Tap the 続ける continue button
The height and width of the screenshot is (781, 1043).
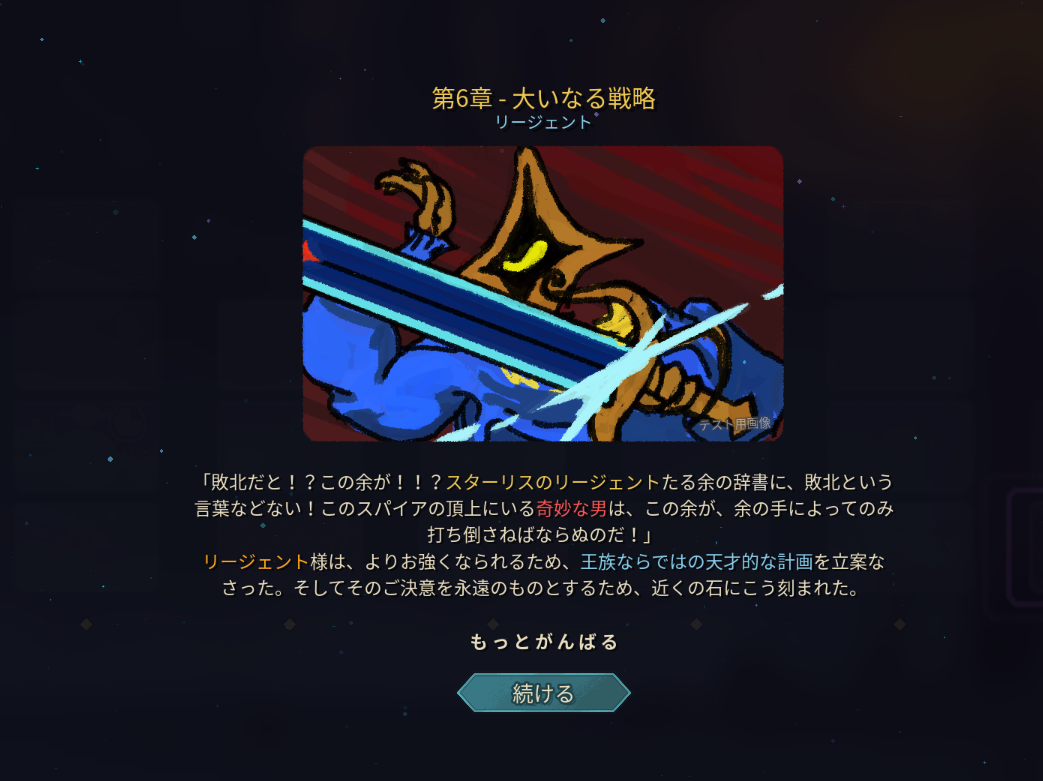coord(543,693)
